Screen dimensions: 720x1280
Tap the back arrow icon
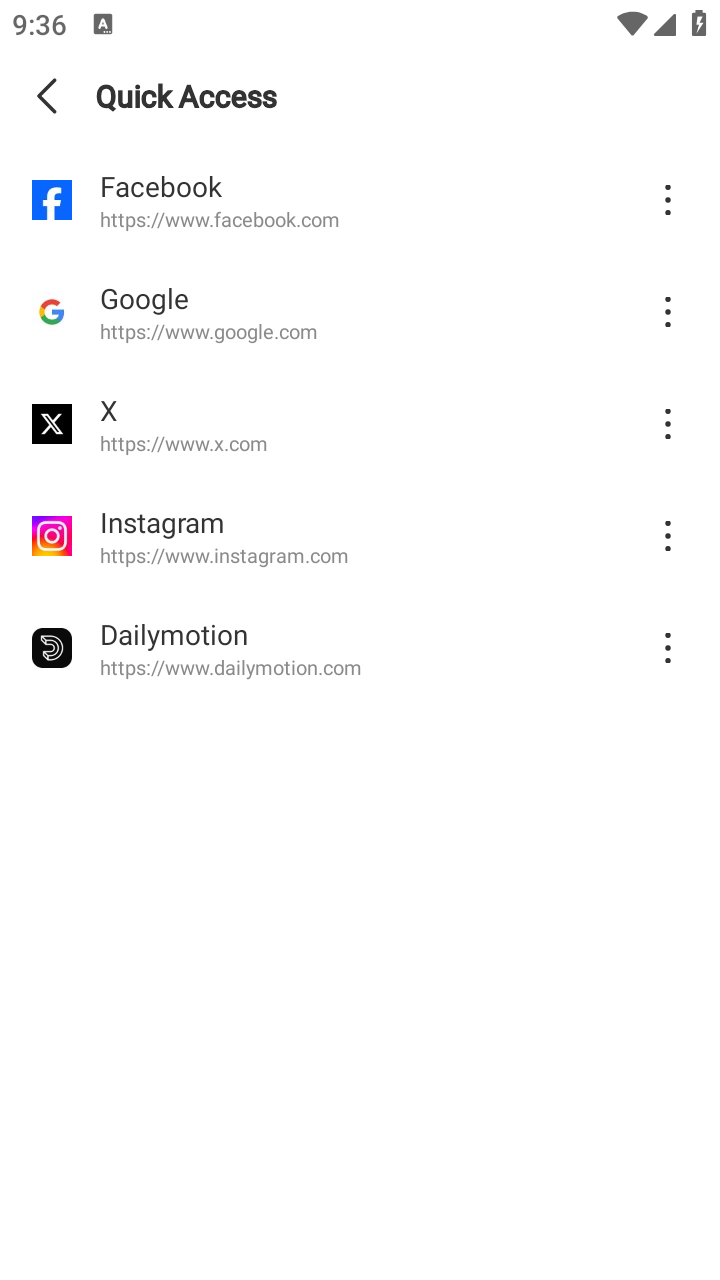tap(47, 96)
